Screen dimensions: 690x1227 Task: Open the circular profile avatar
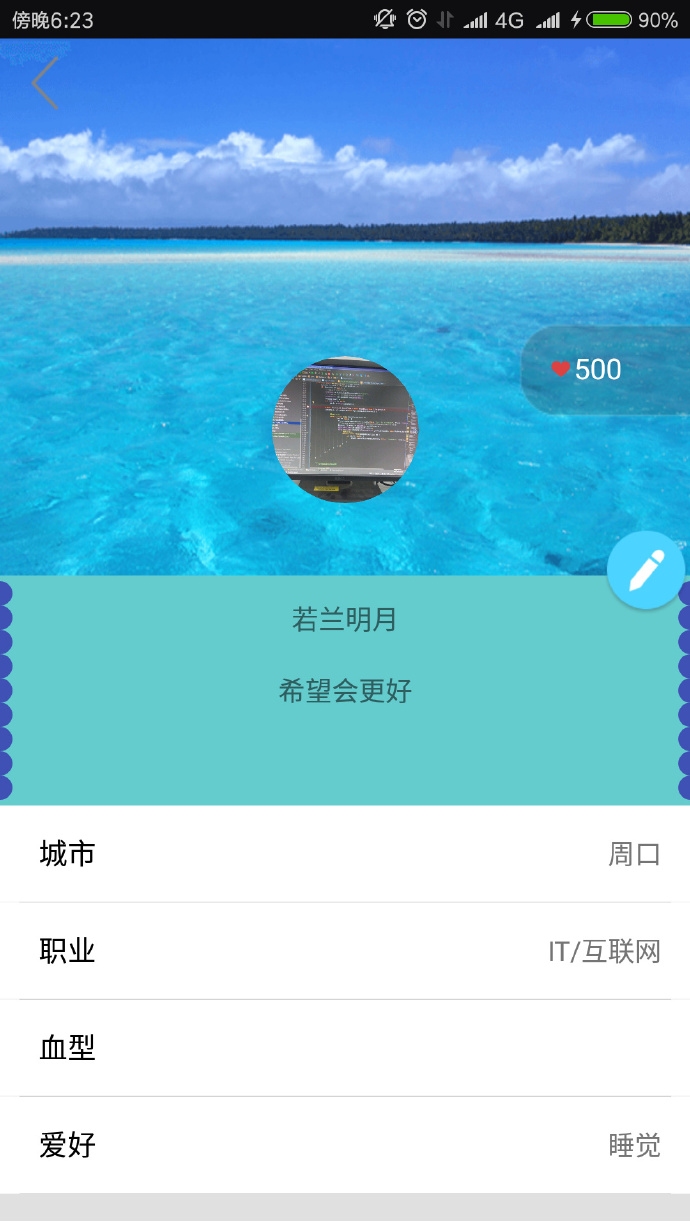345,430
